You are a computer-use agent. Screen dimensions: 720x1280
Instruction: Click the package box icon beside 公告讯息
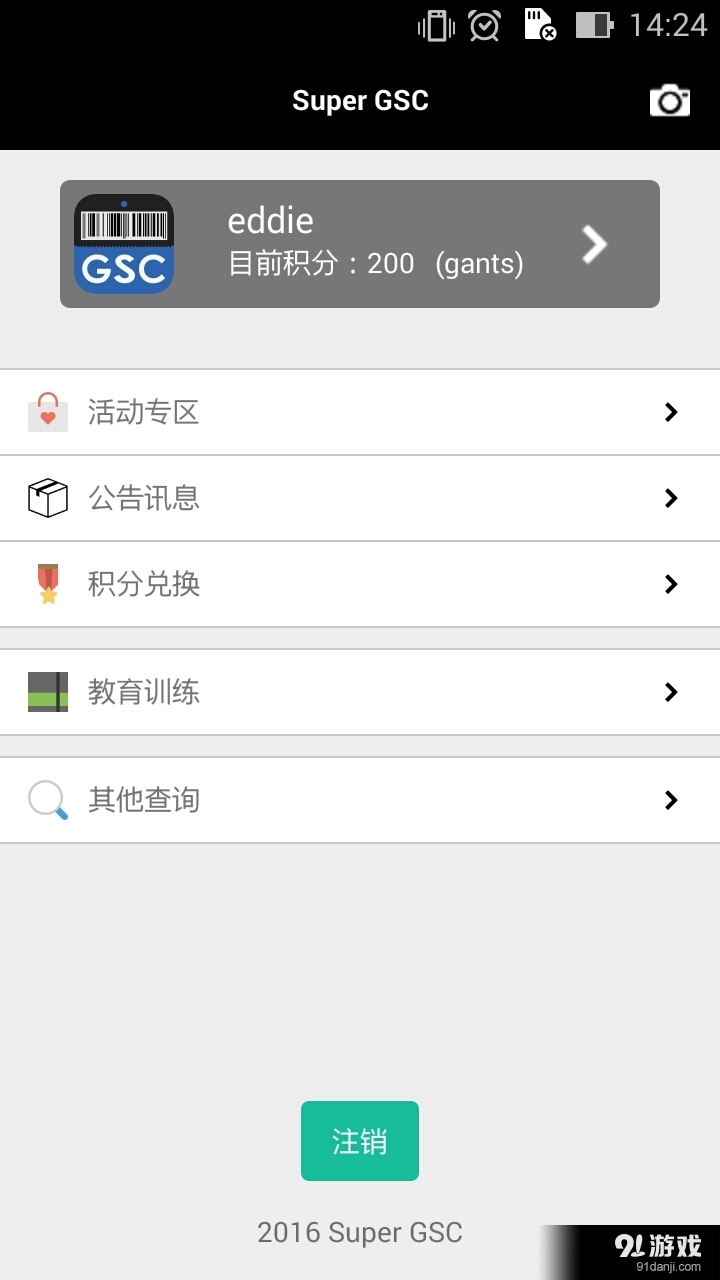click(47, 498)
